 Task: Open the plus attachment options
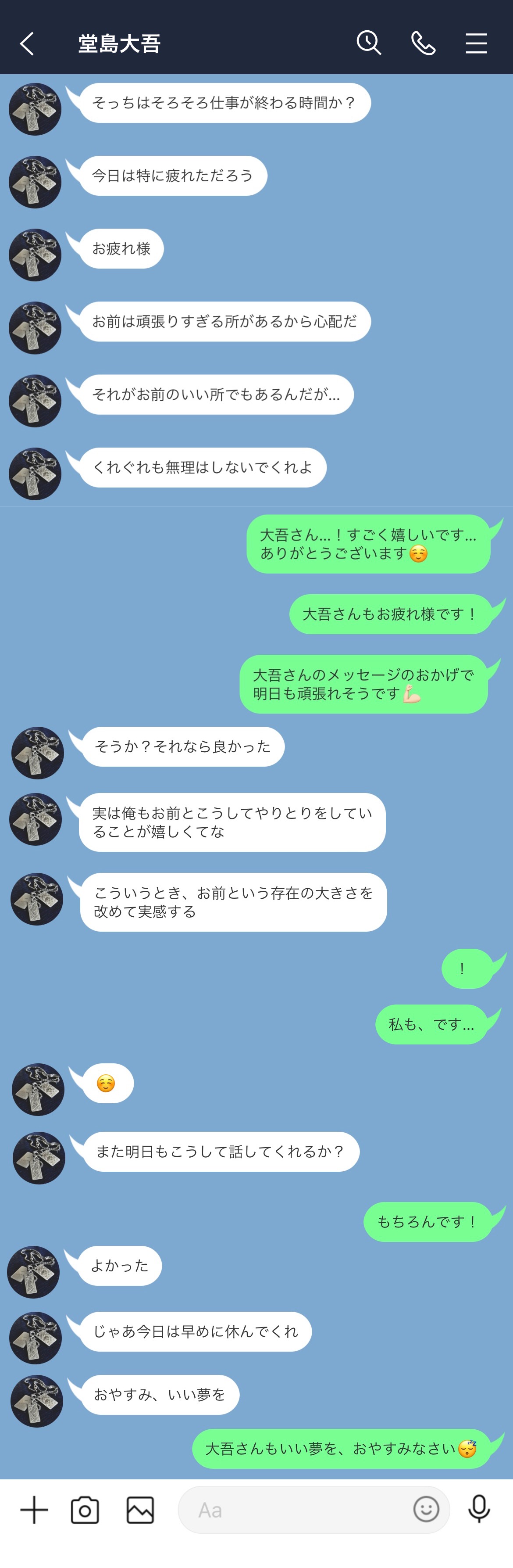click(x=34, y=1510)
